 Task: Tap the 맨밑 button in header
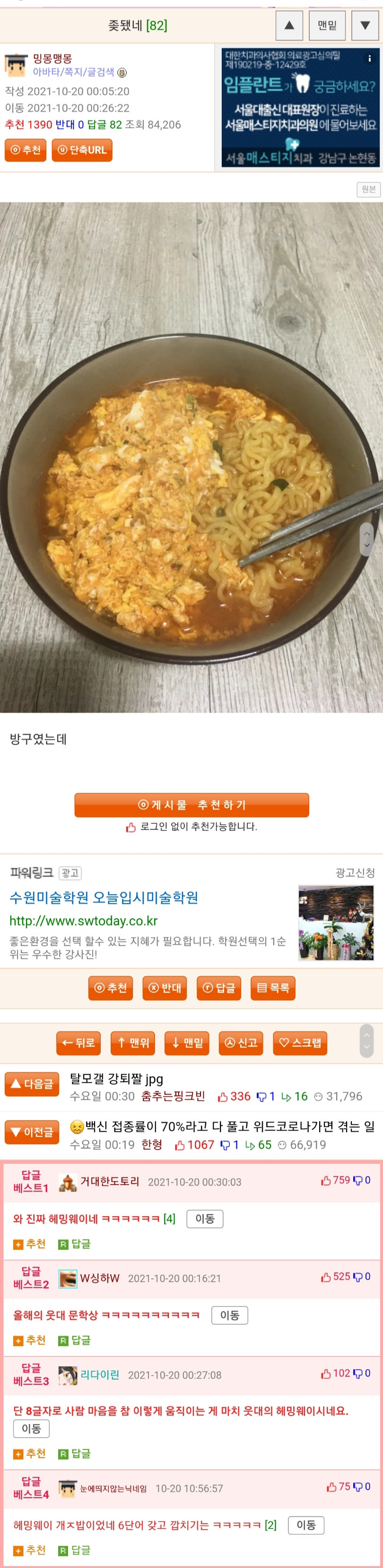(327, 25)
